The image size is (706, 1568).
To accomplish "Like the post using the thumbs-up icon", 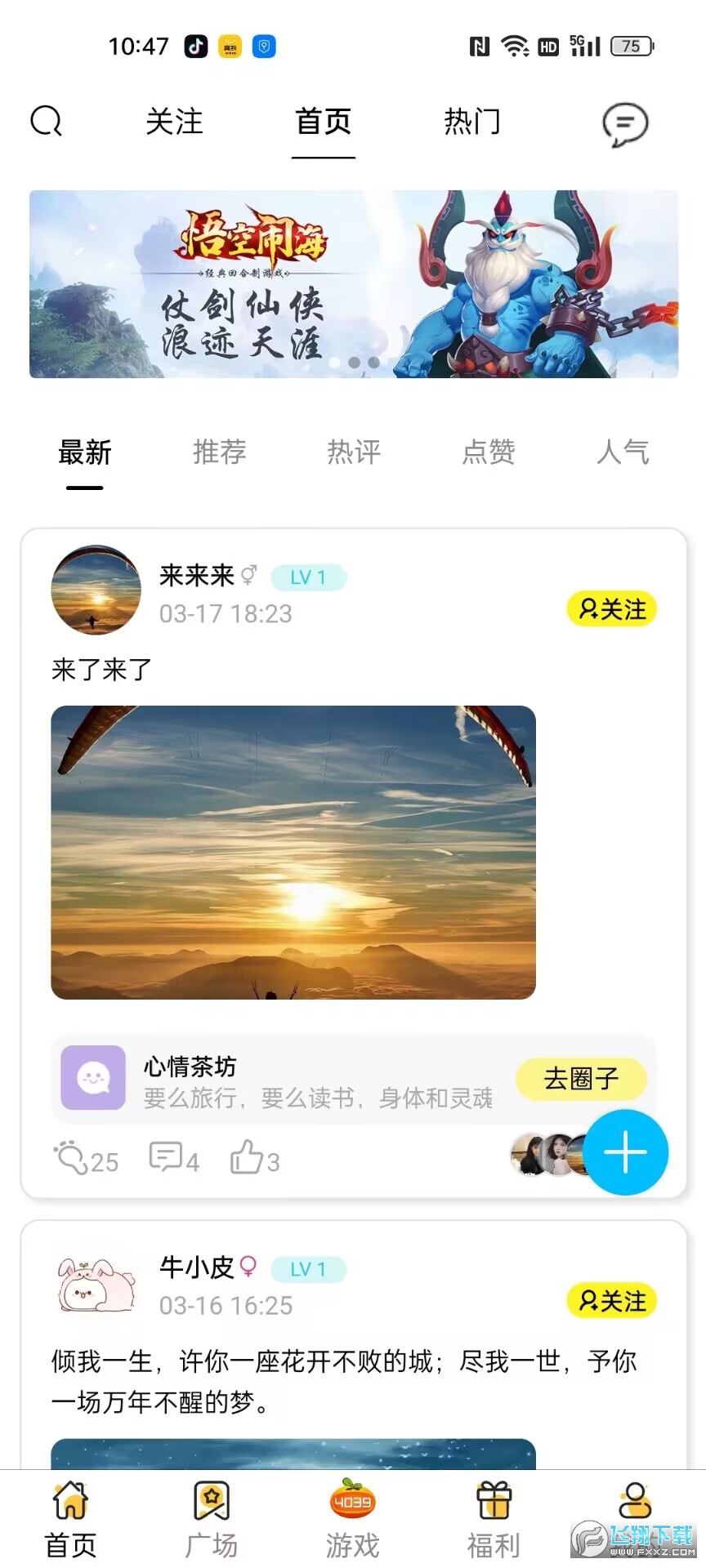I will tap(246, 1156).
